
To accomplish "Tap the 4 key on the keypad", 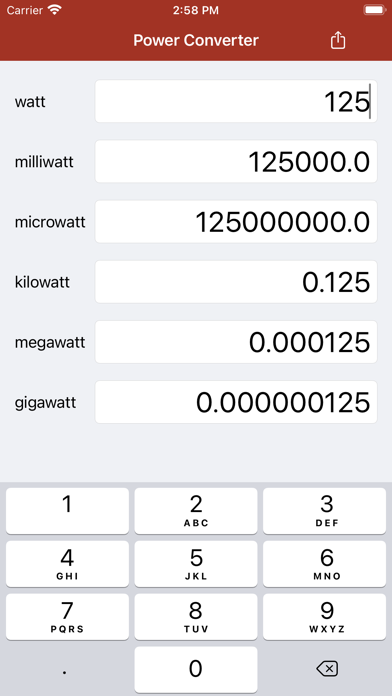I will [67, 564].
